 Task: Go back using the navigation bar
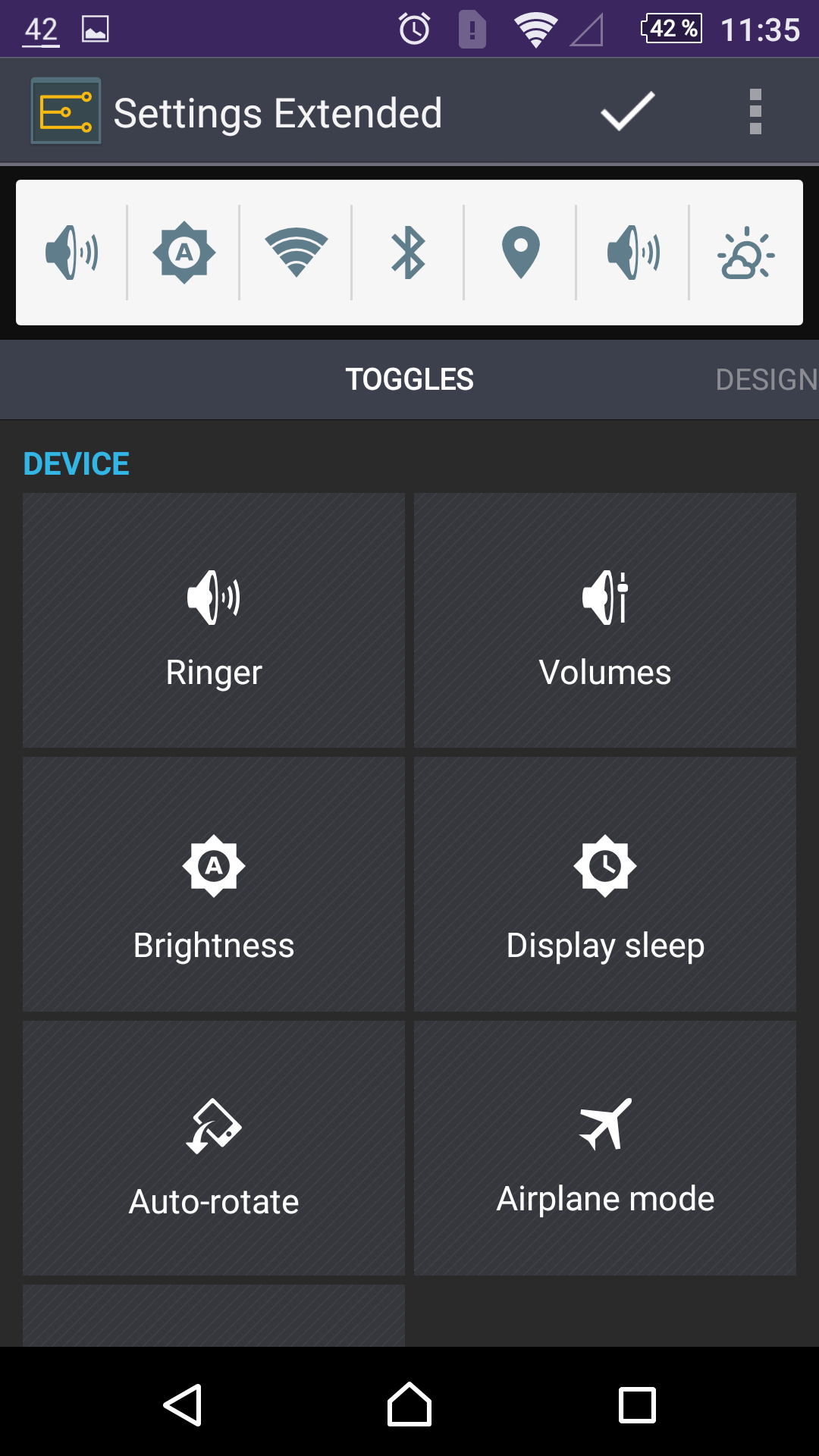182,1405
